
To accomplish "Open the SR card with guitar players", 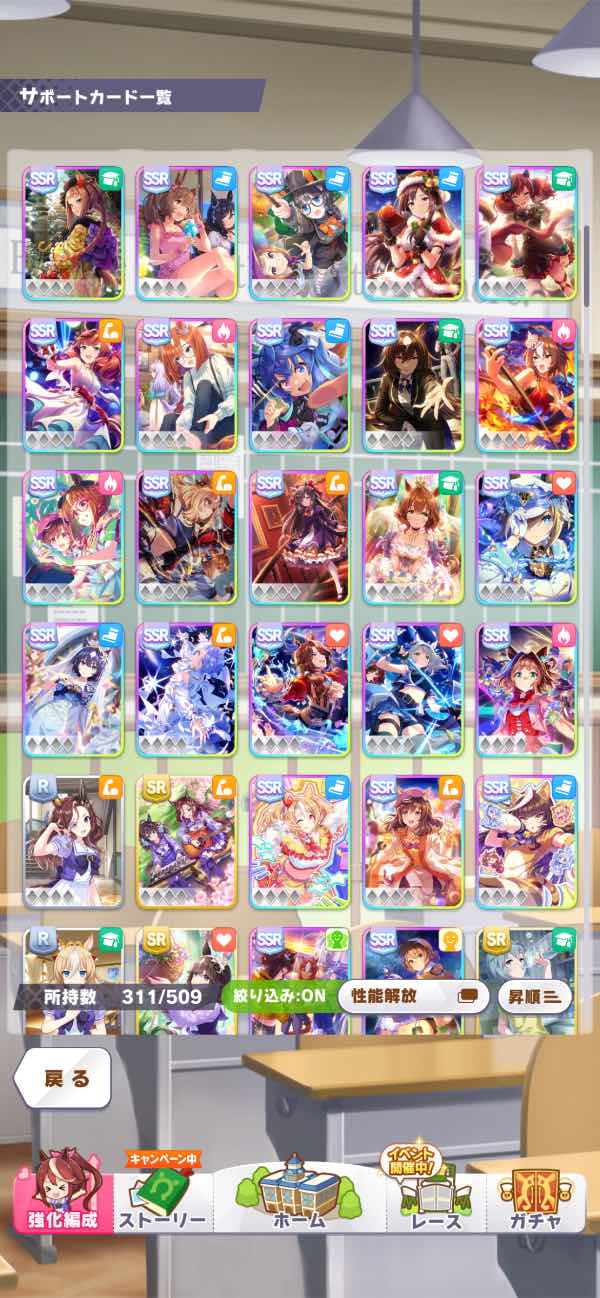I will (187, 842).
